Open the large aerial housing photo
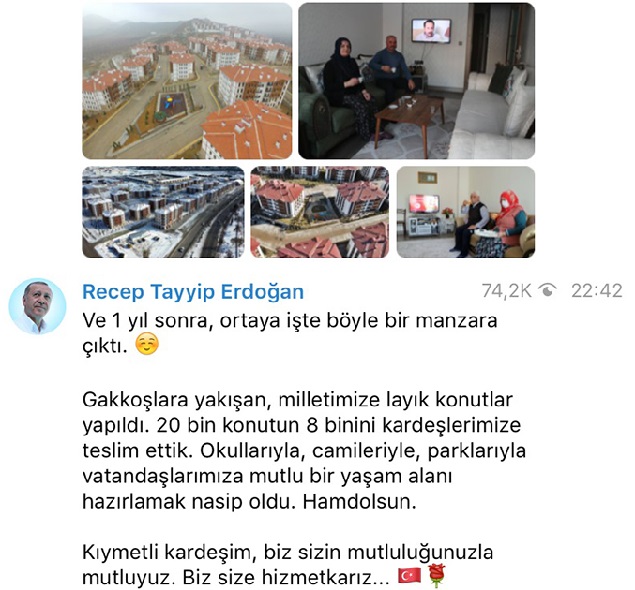This screenshot has width=635, height=590. (187, 81)
